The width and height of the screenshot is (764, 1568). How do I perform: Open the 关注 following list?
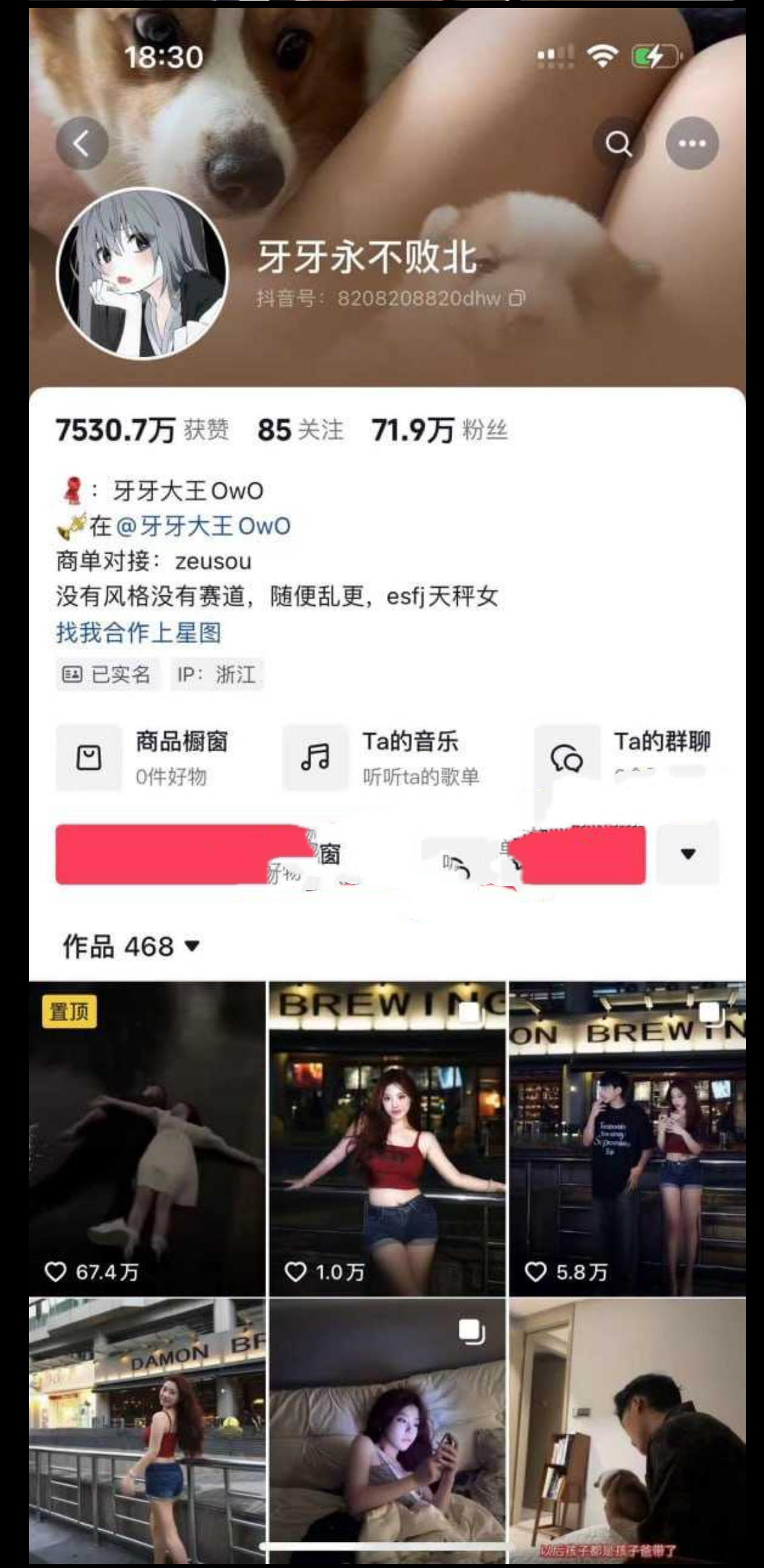[x=300, y=430]
